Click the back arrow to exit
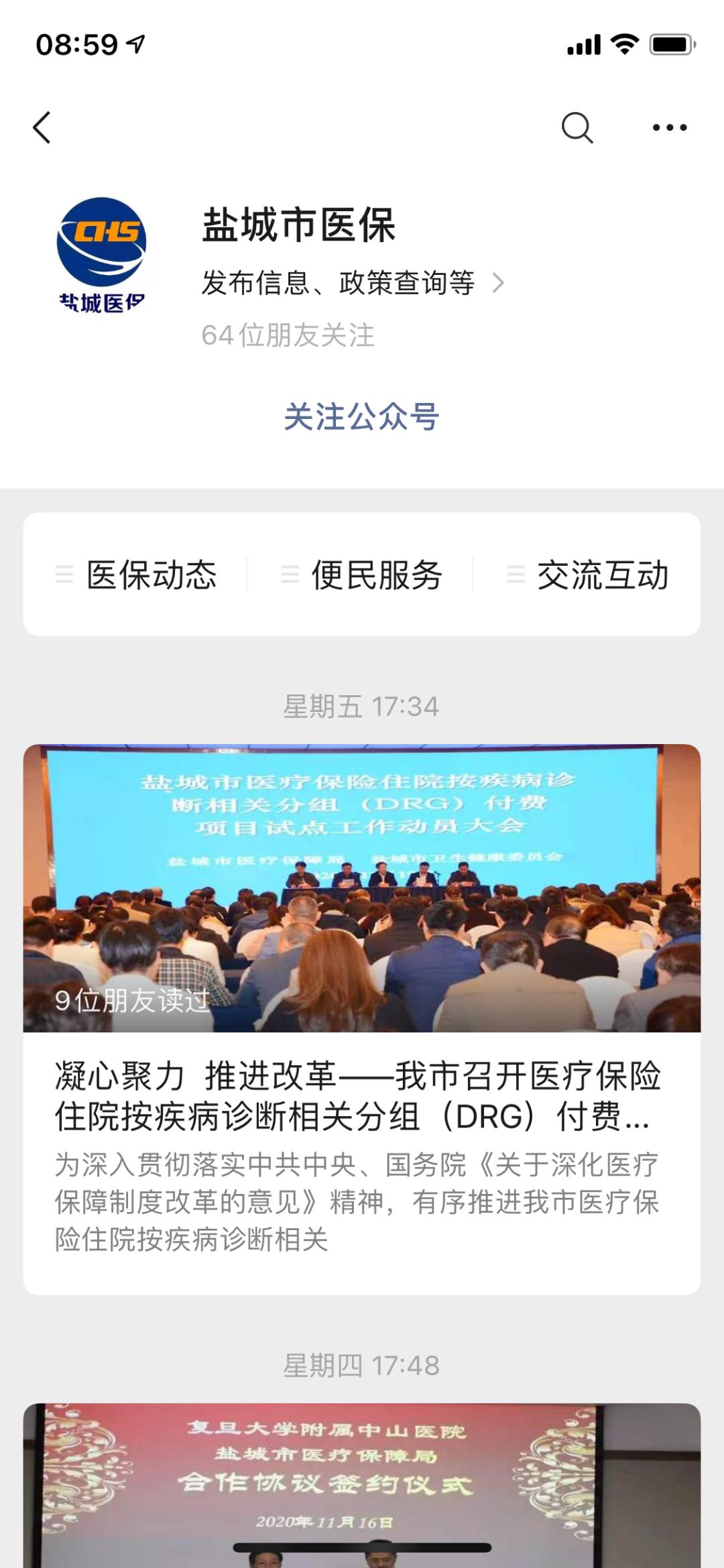The height and width of the screenshot is (1568, 724). pyautogui.click(x=42, y=126)
